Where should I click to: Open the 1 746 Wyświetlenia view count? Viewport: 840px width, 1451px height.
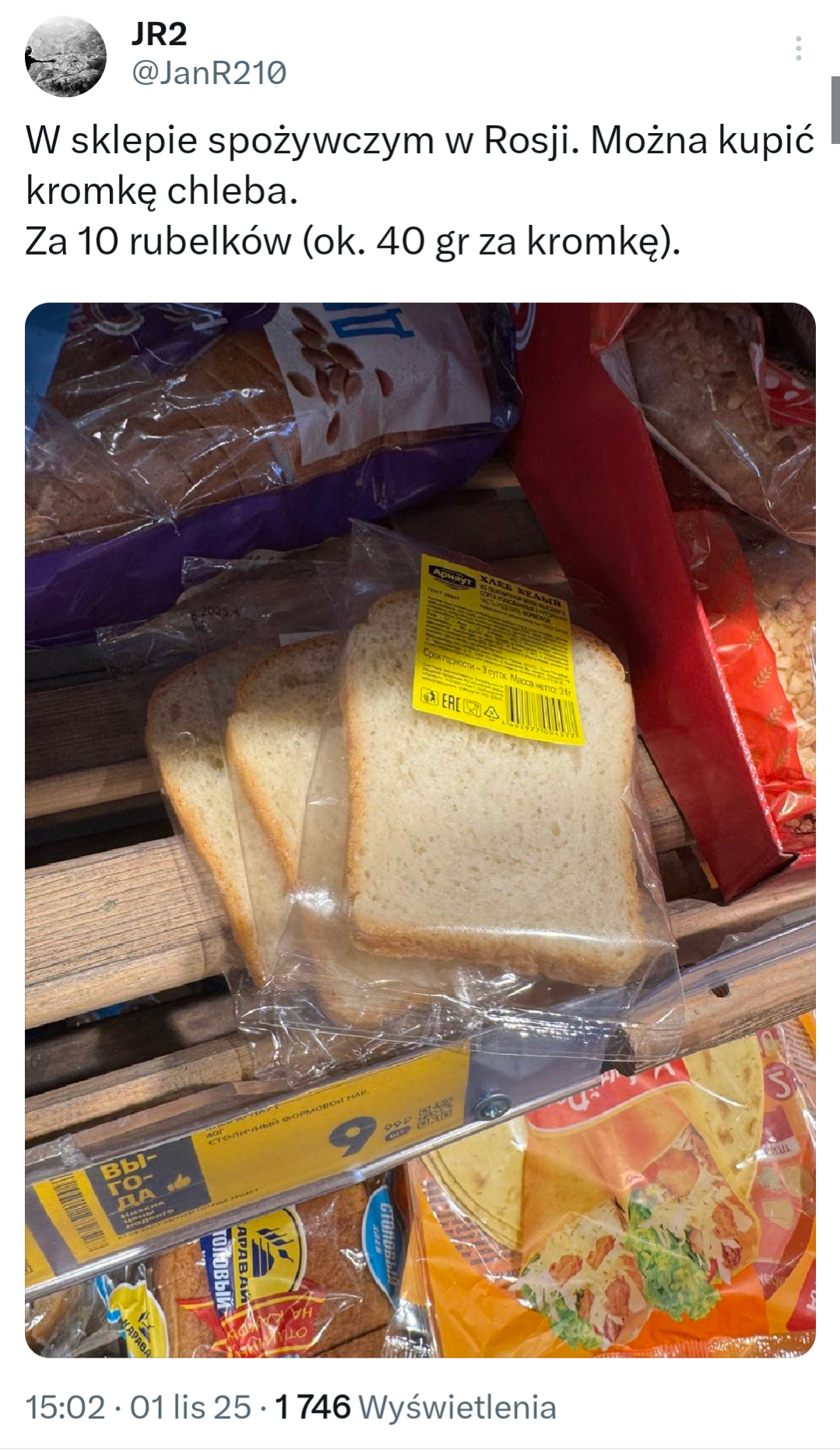pyautogui.click(x=416, y=1407)
